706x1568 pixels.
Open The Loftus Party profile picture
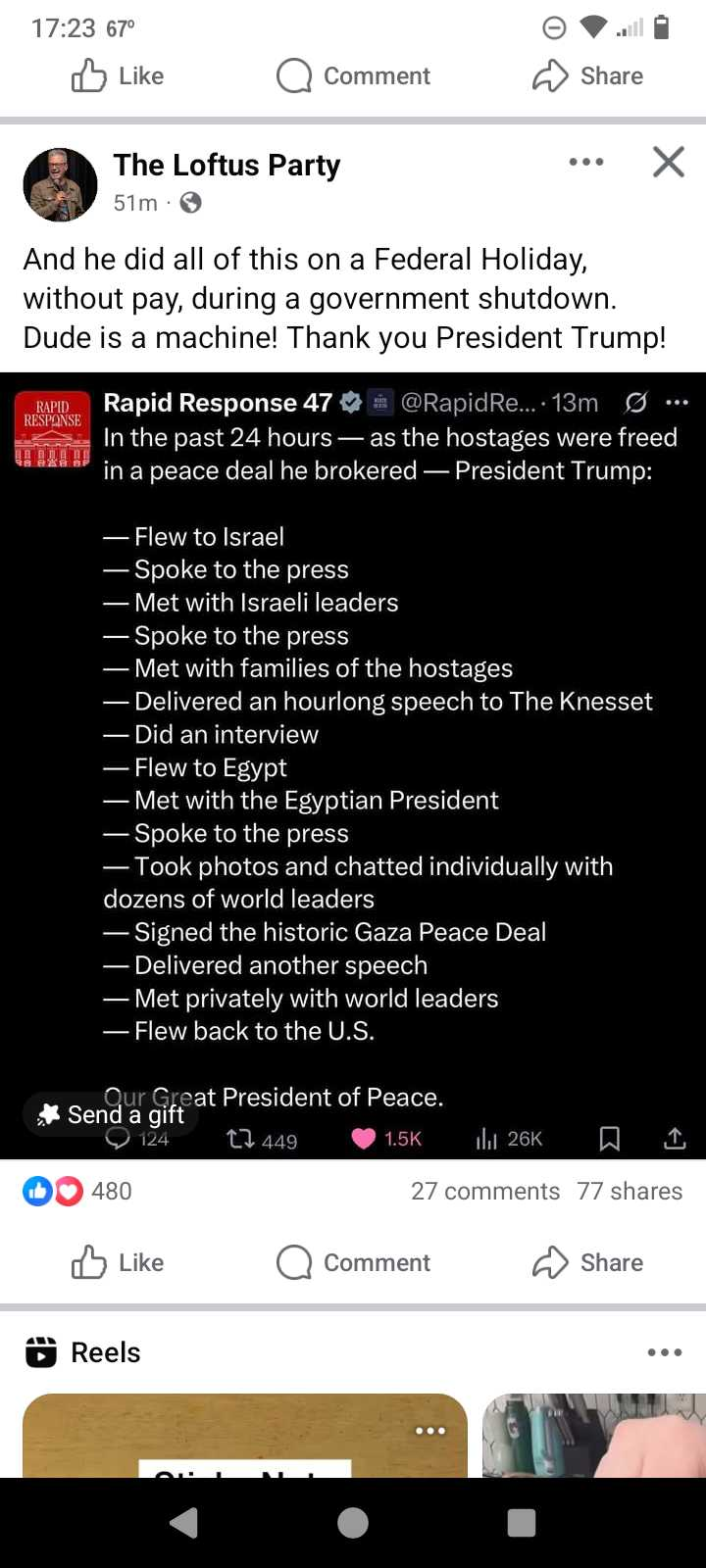pos(60,184)
